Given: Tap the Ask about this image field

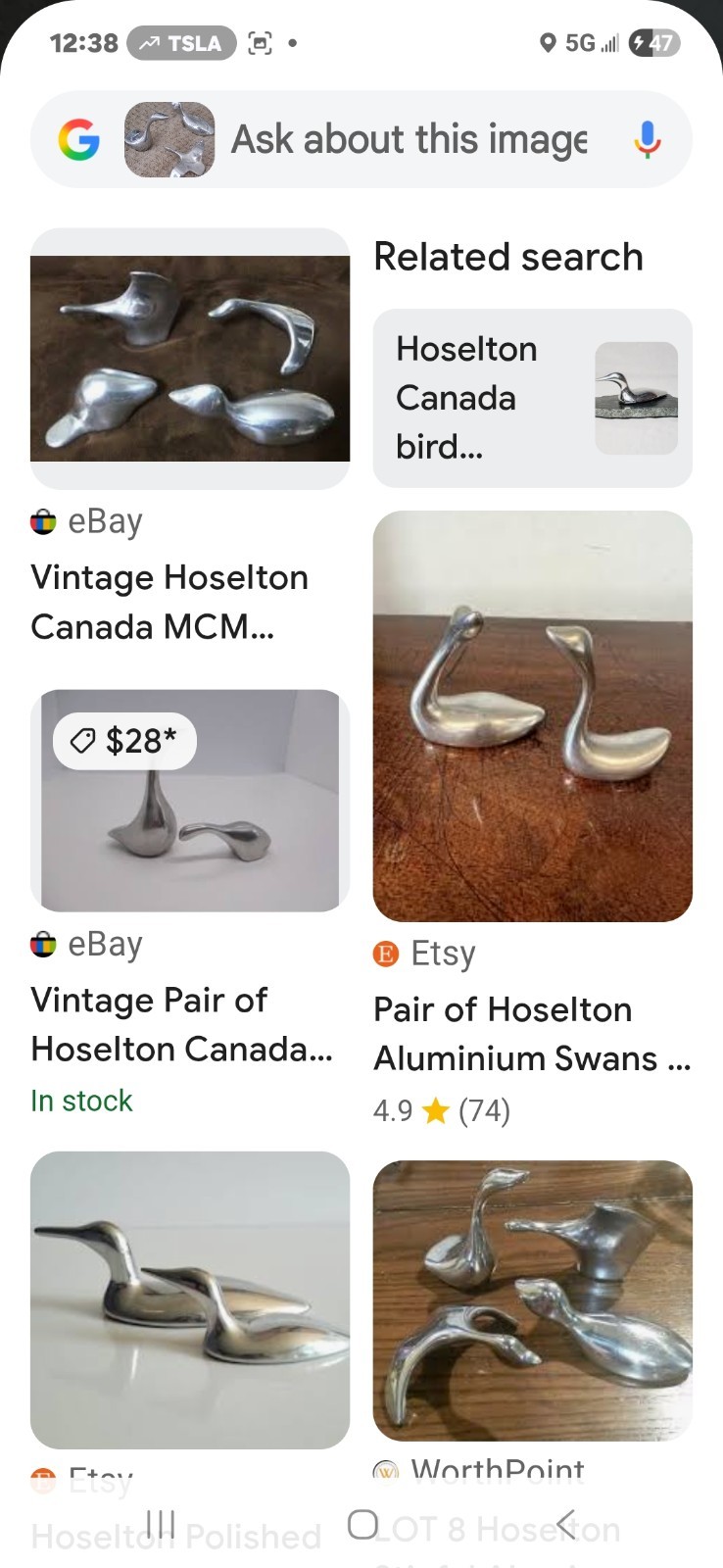Looking at the screenshot, I should pyautogui.click(x=407, y=139).
